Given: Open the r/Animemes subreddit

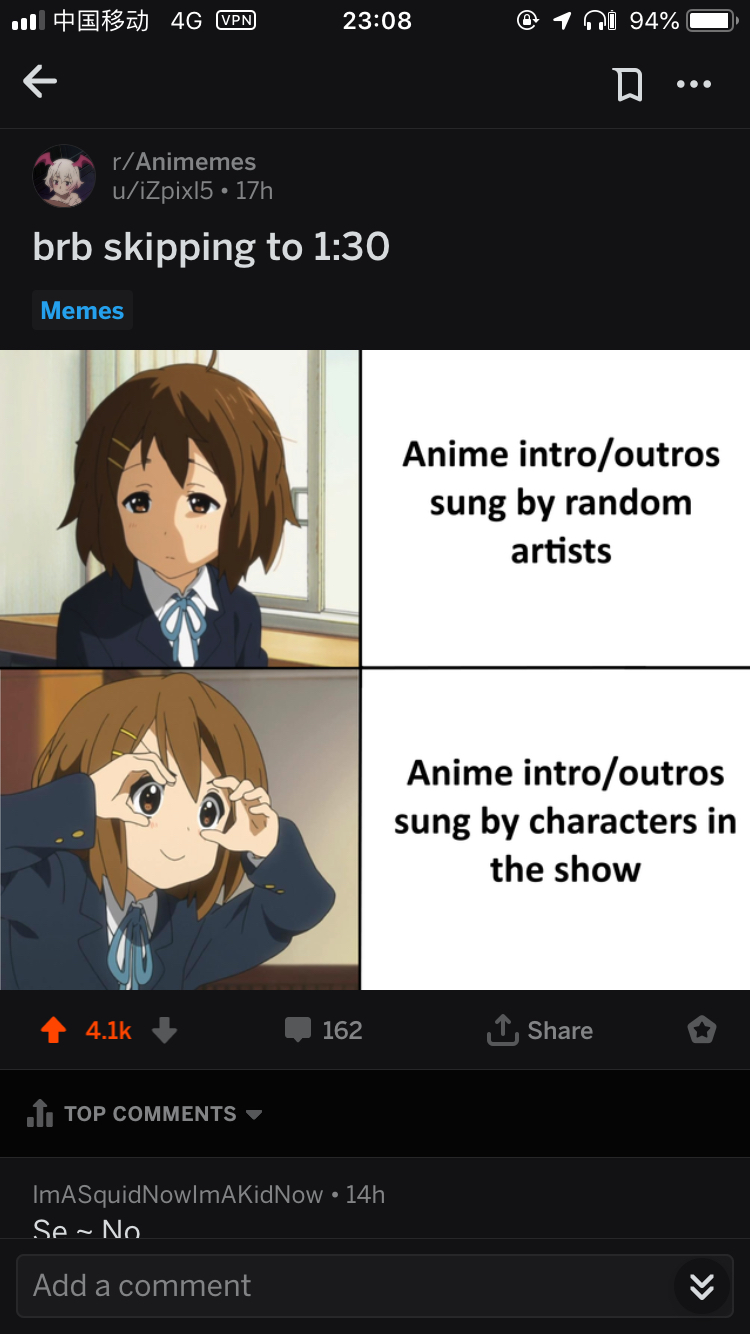Looking at the screenshot, I should (184, 162).
